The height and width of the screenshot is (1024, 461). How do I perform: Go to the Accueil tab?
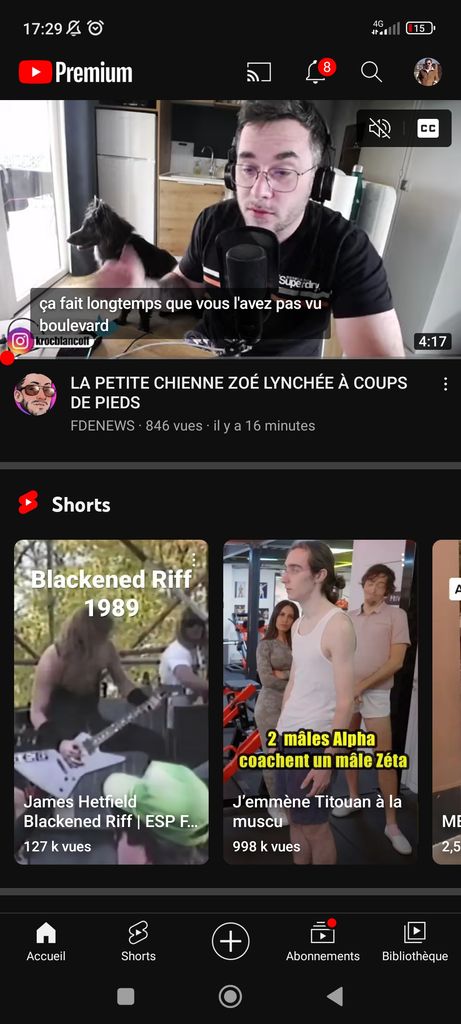pos(46,942)
